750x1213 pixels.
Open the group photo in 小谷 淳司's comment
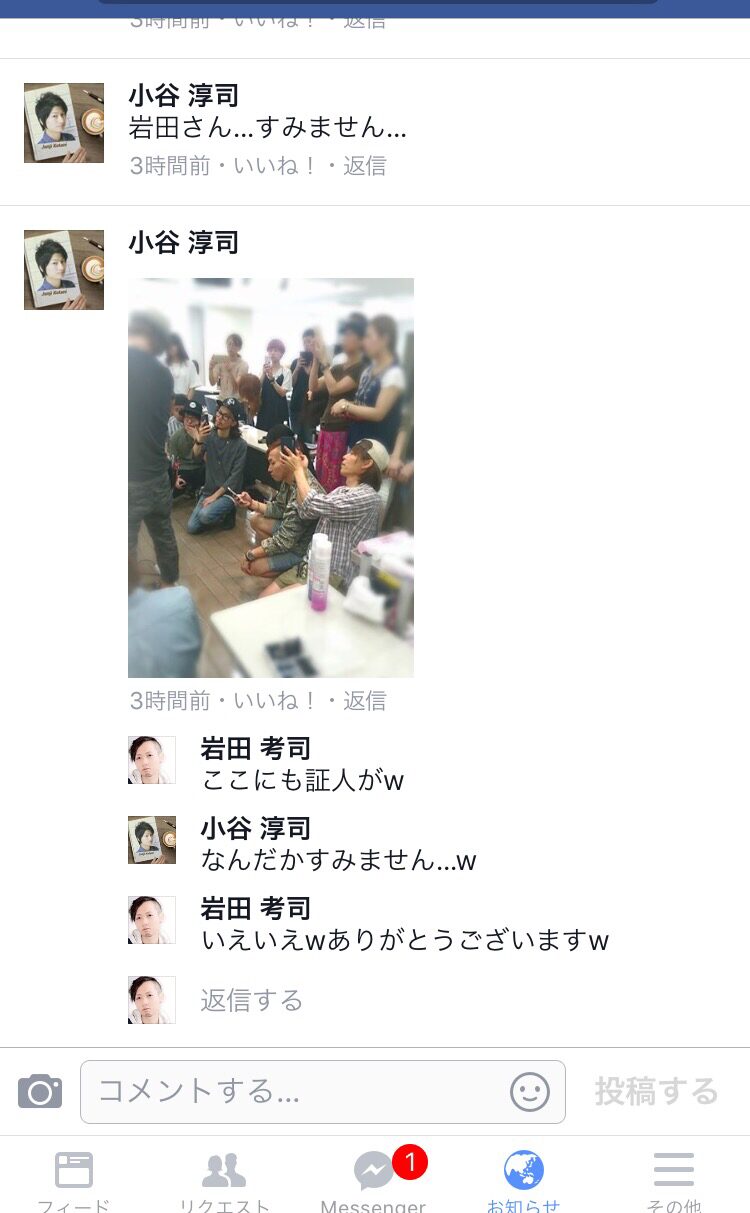(x=271, y=478)
